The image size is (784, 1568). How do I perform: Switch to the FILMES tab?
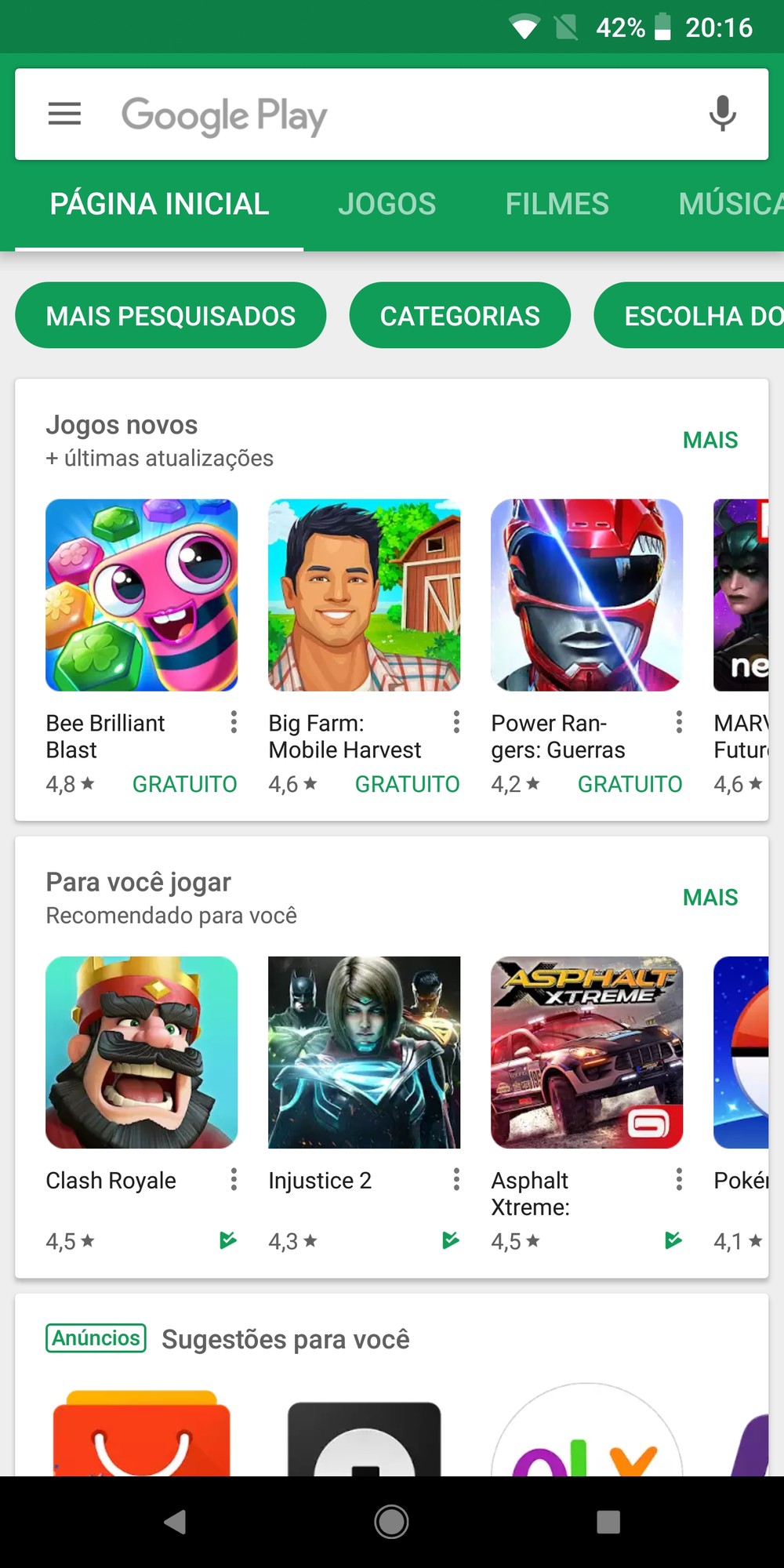557,204
